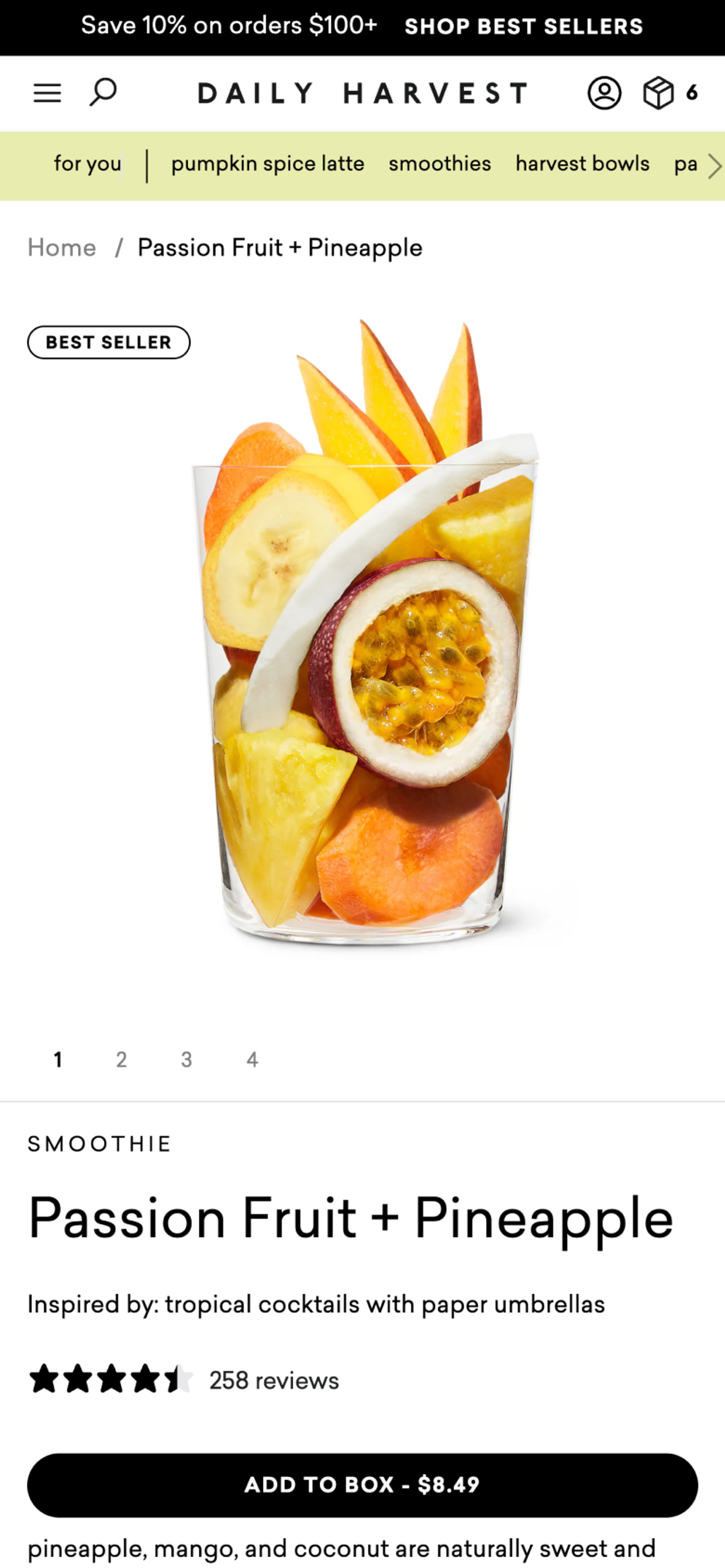Image resolution: width=725 pixels, height=1568 pixels.
Task: Open the pumpkin spice latte category
Action: 268,164
